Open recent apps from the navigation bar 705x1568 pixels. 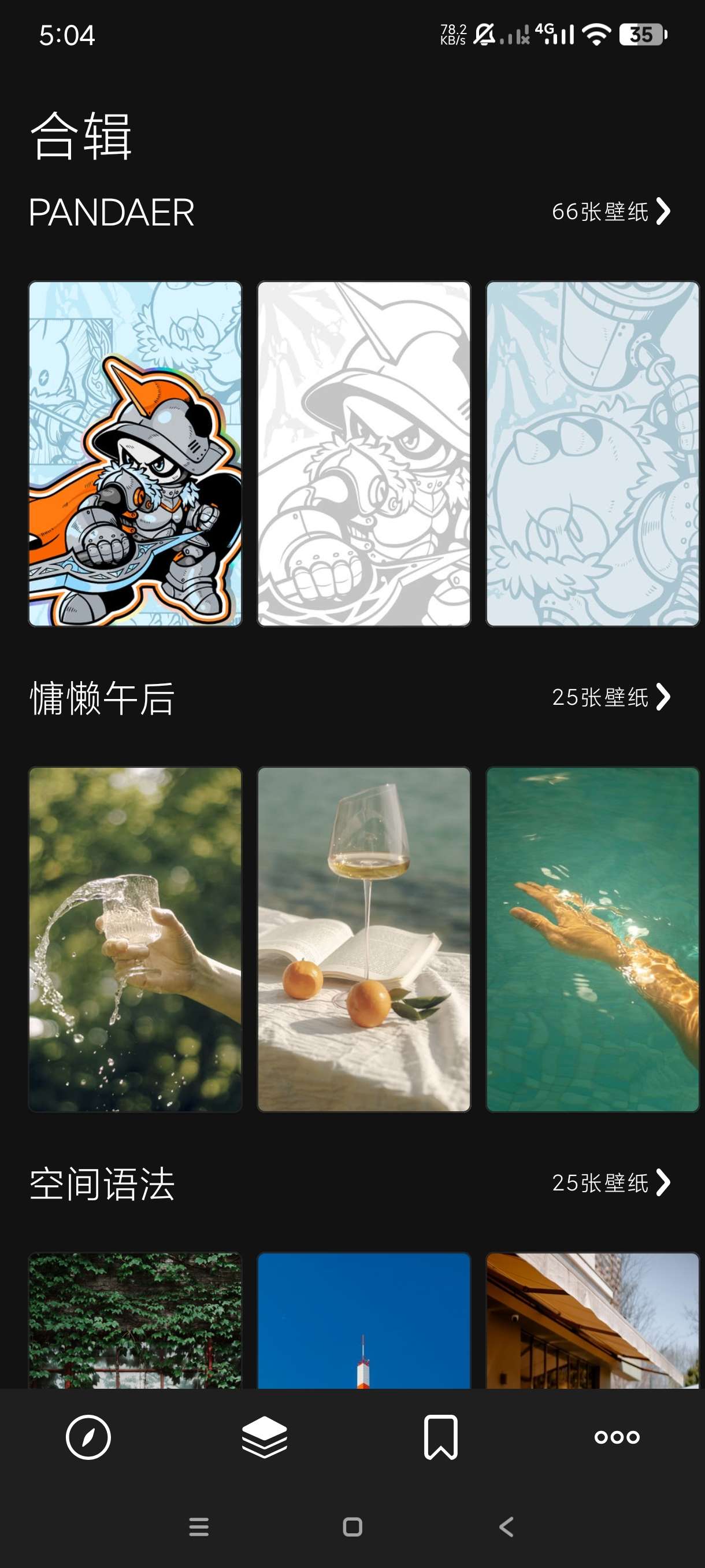pyautogui.click(x=199, y=1526)
